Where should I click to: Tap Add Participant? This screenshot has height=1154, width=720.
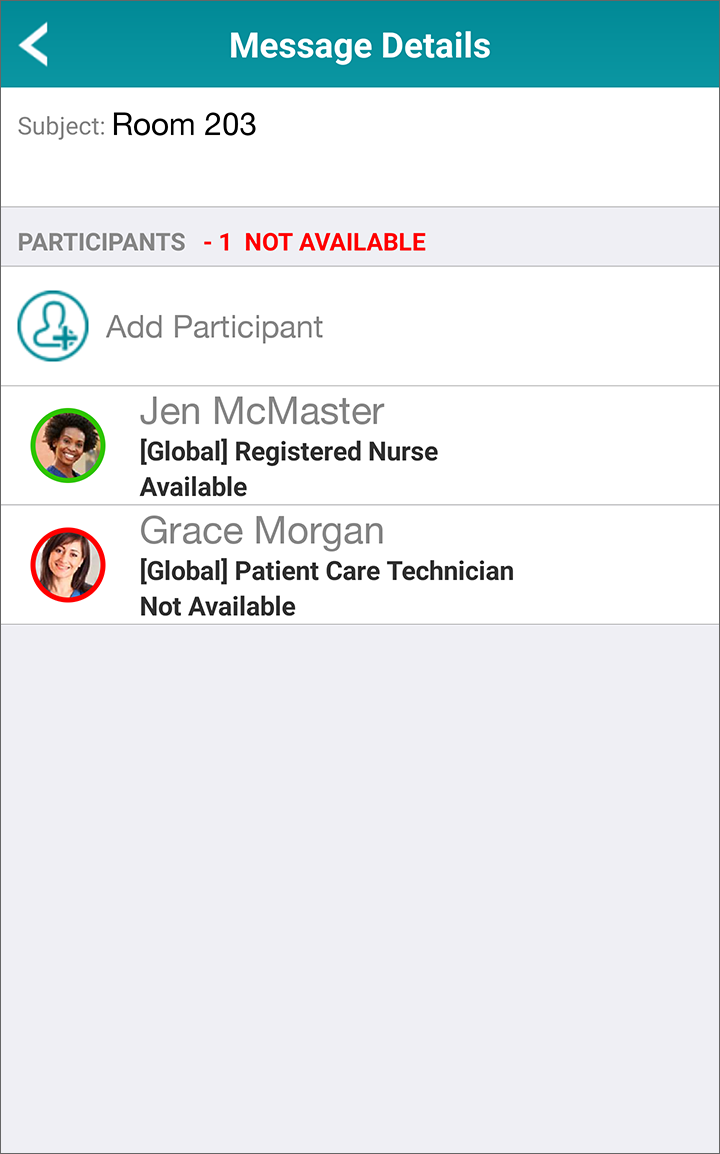(214, 326)
